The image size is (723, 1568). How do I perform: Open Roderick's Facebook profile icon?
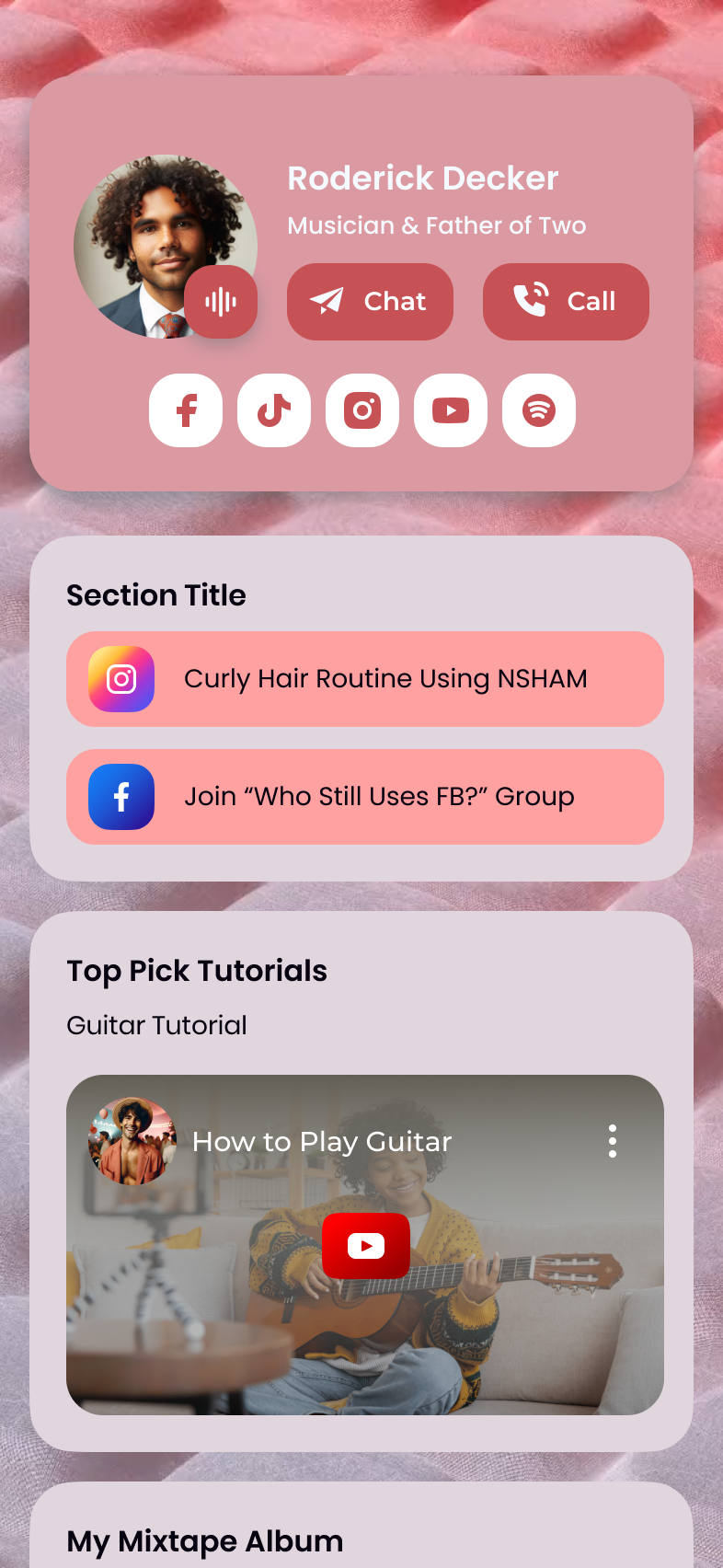186,410
